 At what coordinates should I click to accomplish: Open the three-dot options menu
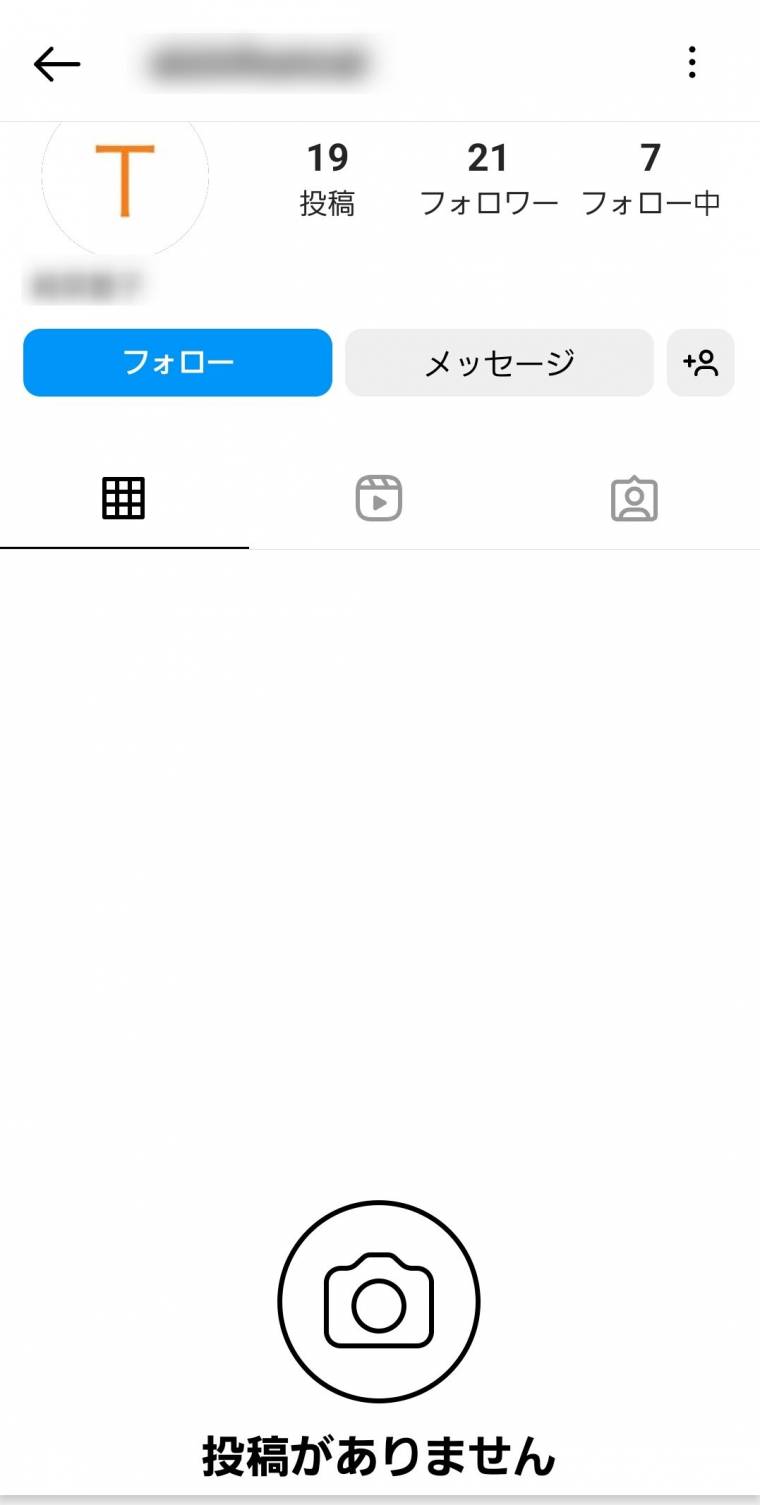pyautogui.click(x=692, y=63)
